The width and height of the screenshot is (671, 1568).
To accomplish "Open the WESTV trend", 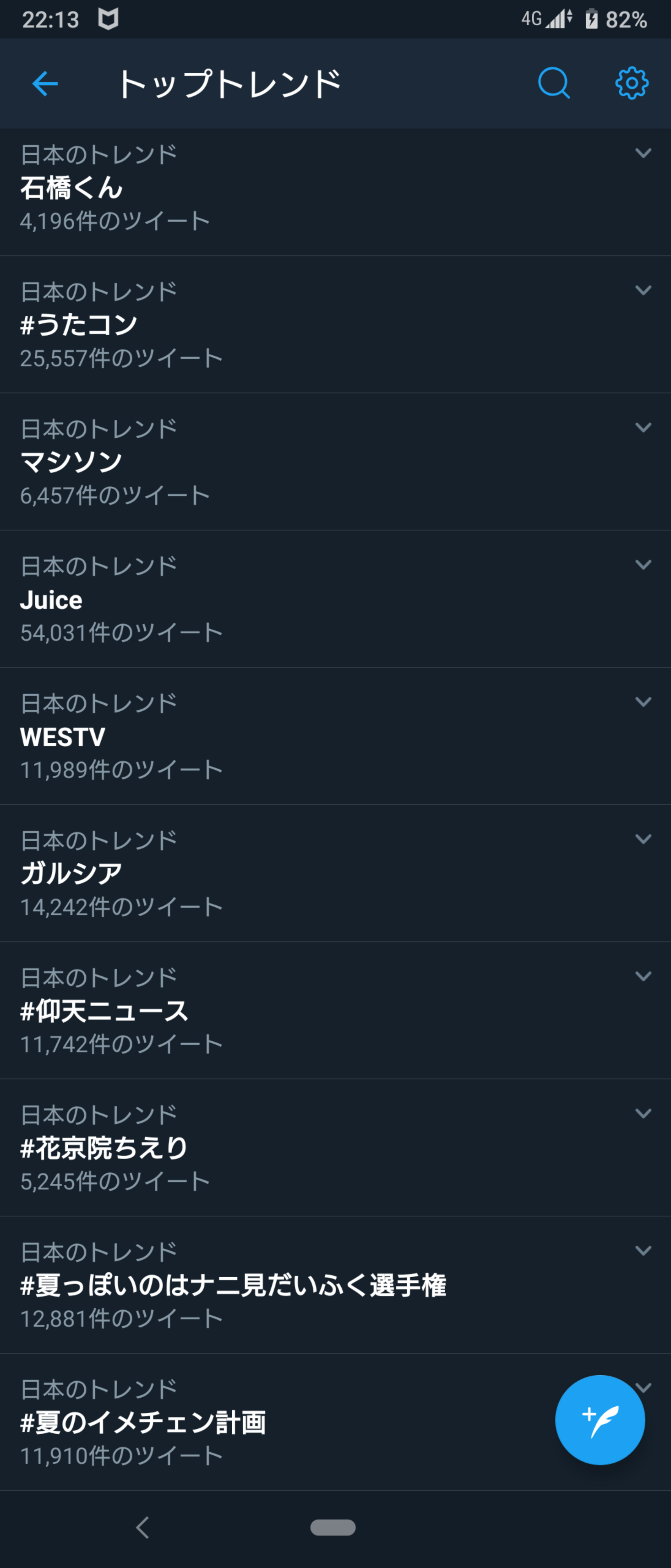I will point(63,737).
